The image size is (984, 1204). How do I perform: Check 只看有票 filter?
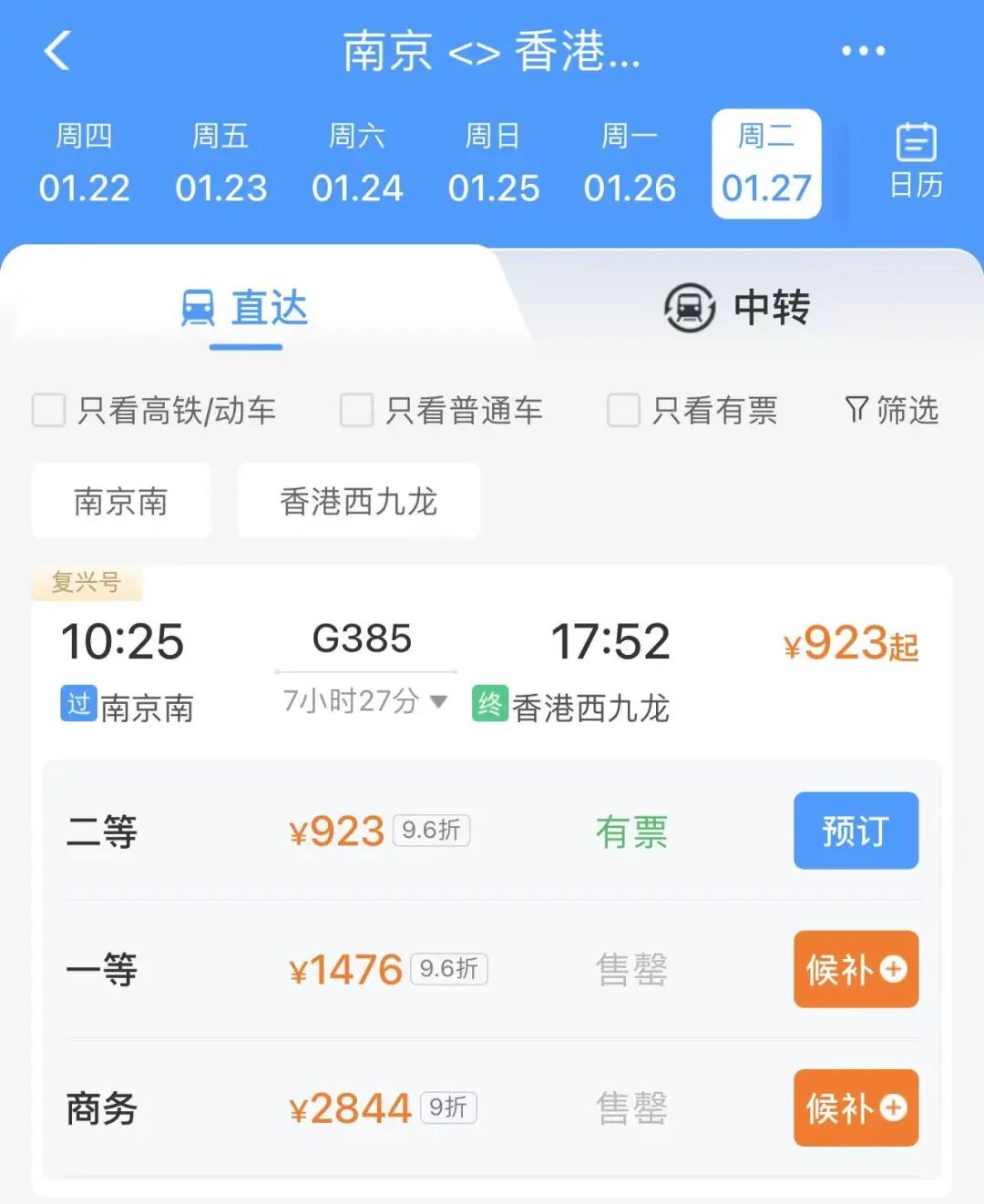(x=623, y=411)
